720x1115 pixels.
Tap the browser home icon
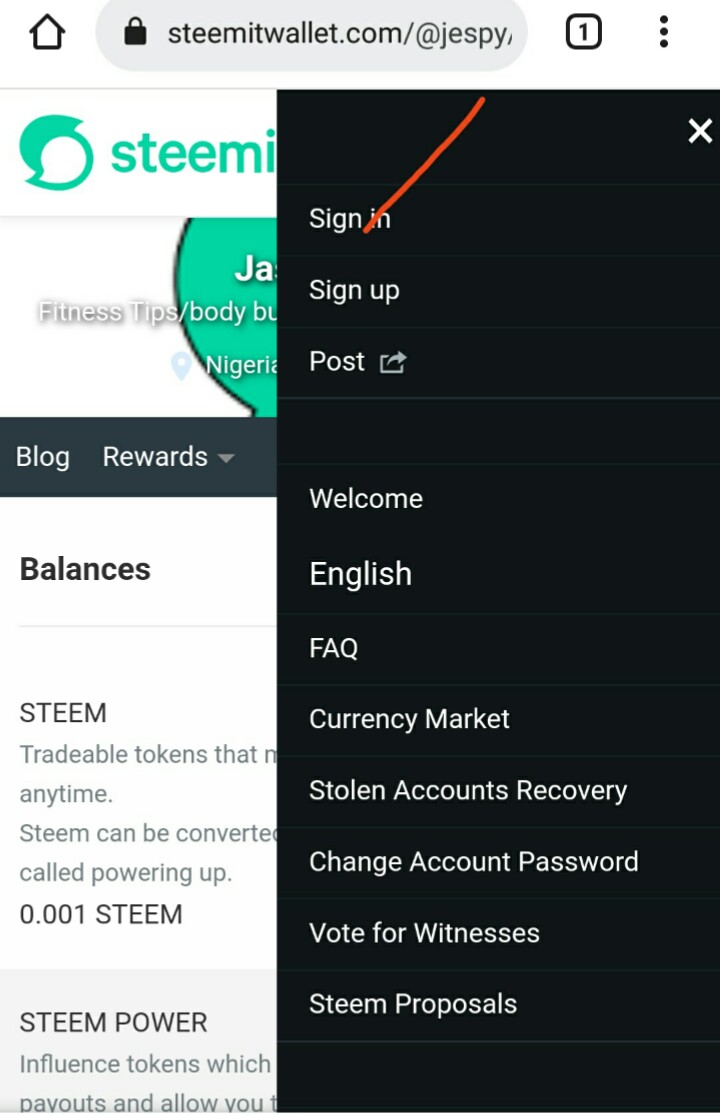coord(47,34)
